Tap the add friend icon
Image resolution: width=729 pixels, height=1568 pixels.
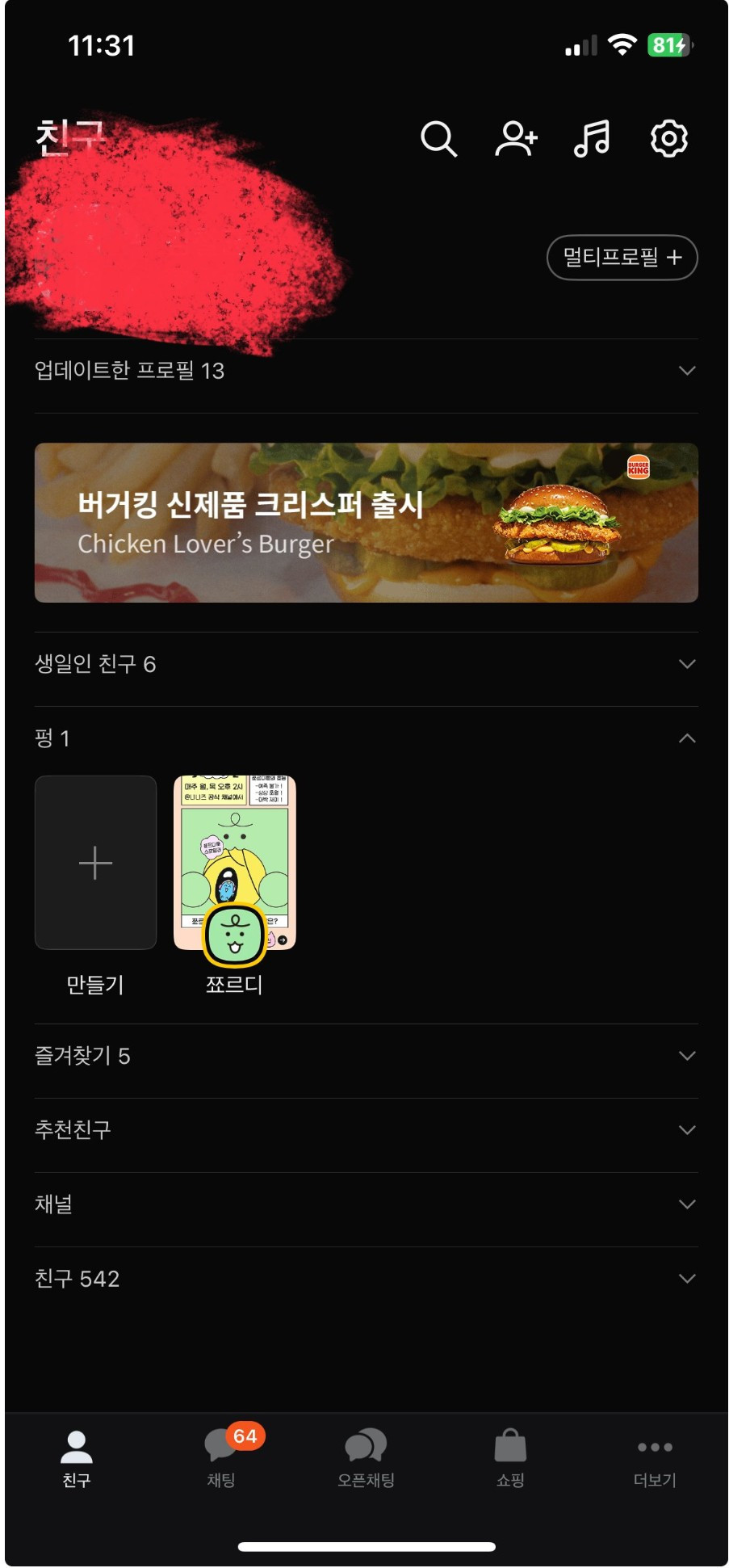pos(516,139)
